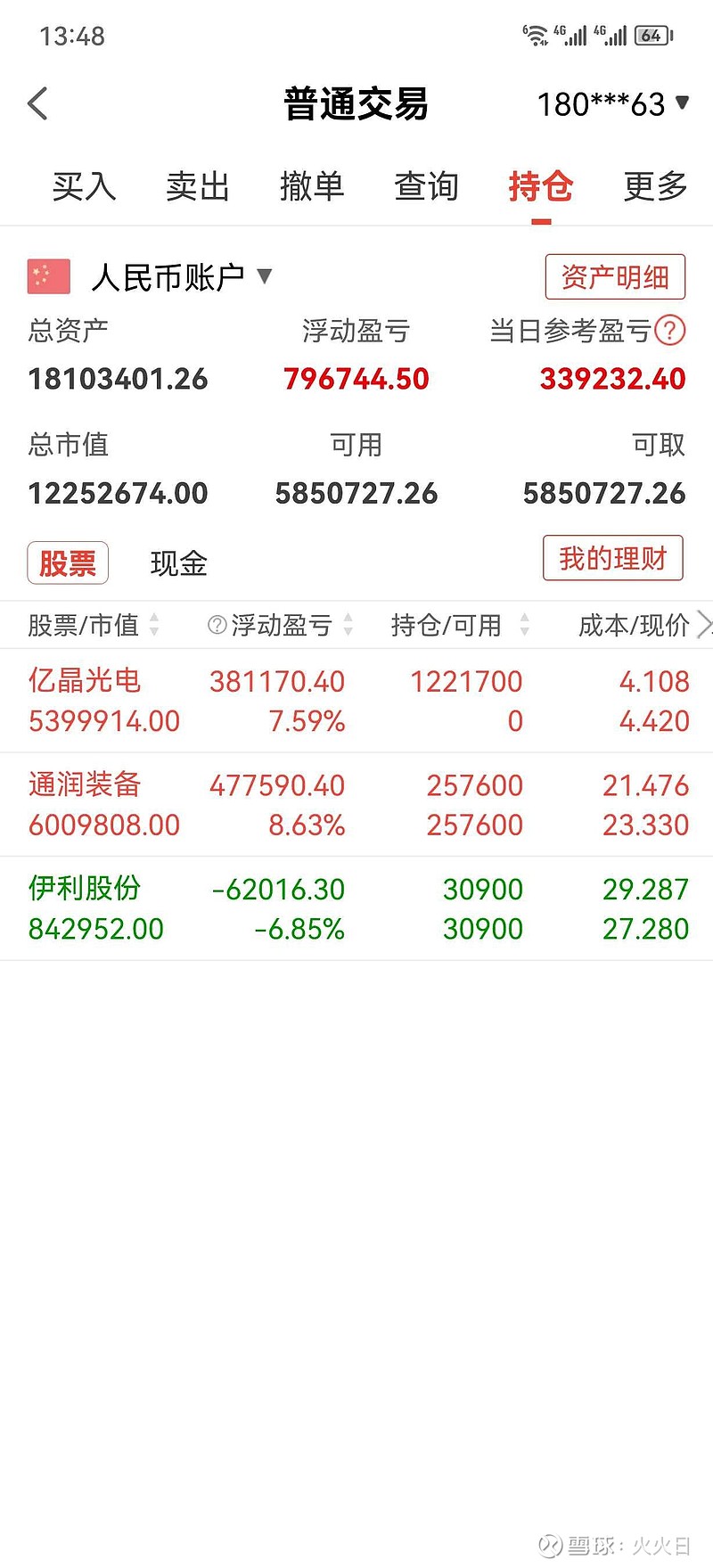Tap the 当日参考盈亏 help icon
713x1568 pixels.
coord(670,331)
